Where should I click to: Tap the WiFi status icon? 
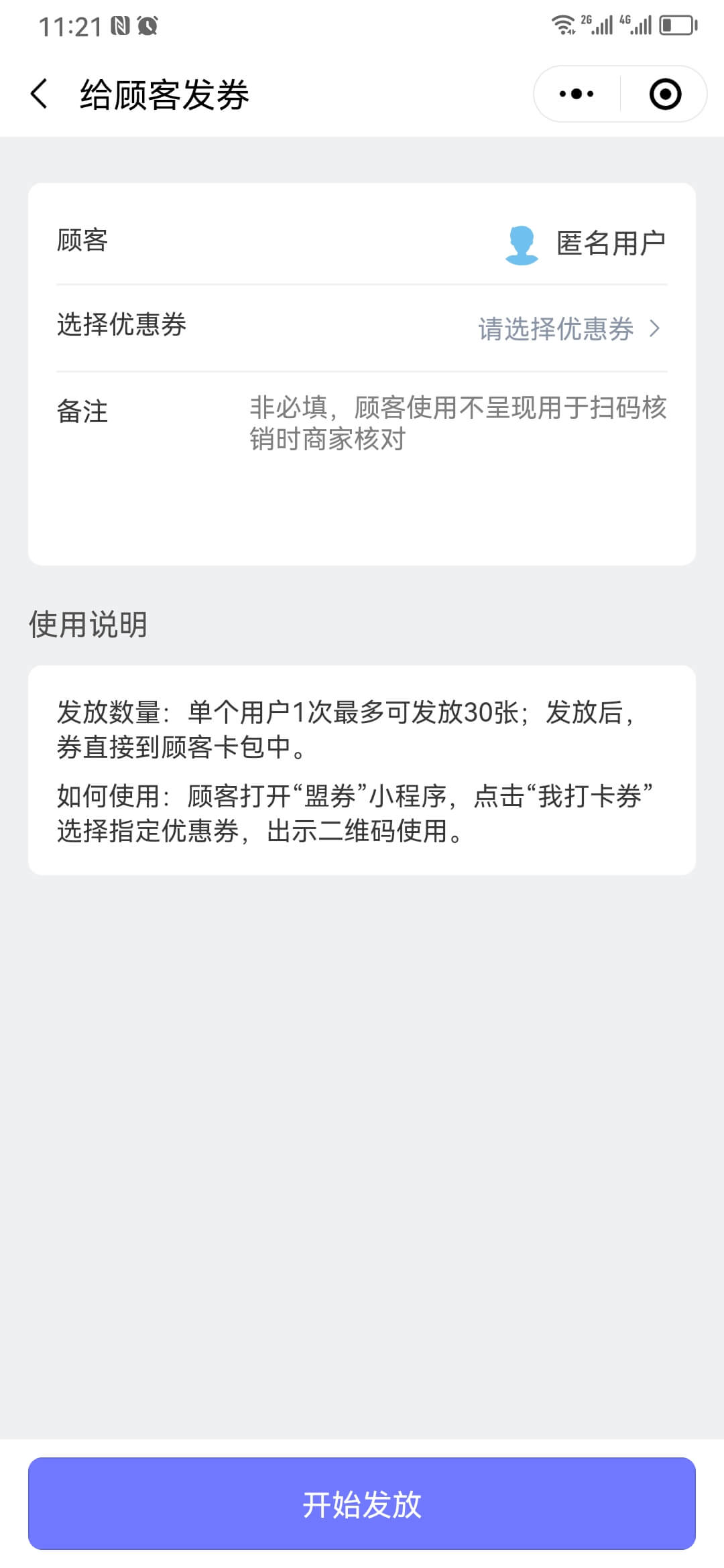click(563, 25)
